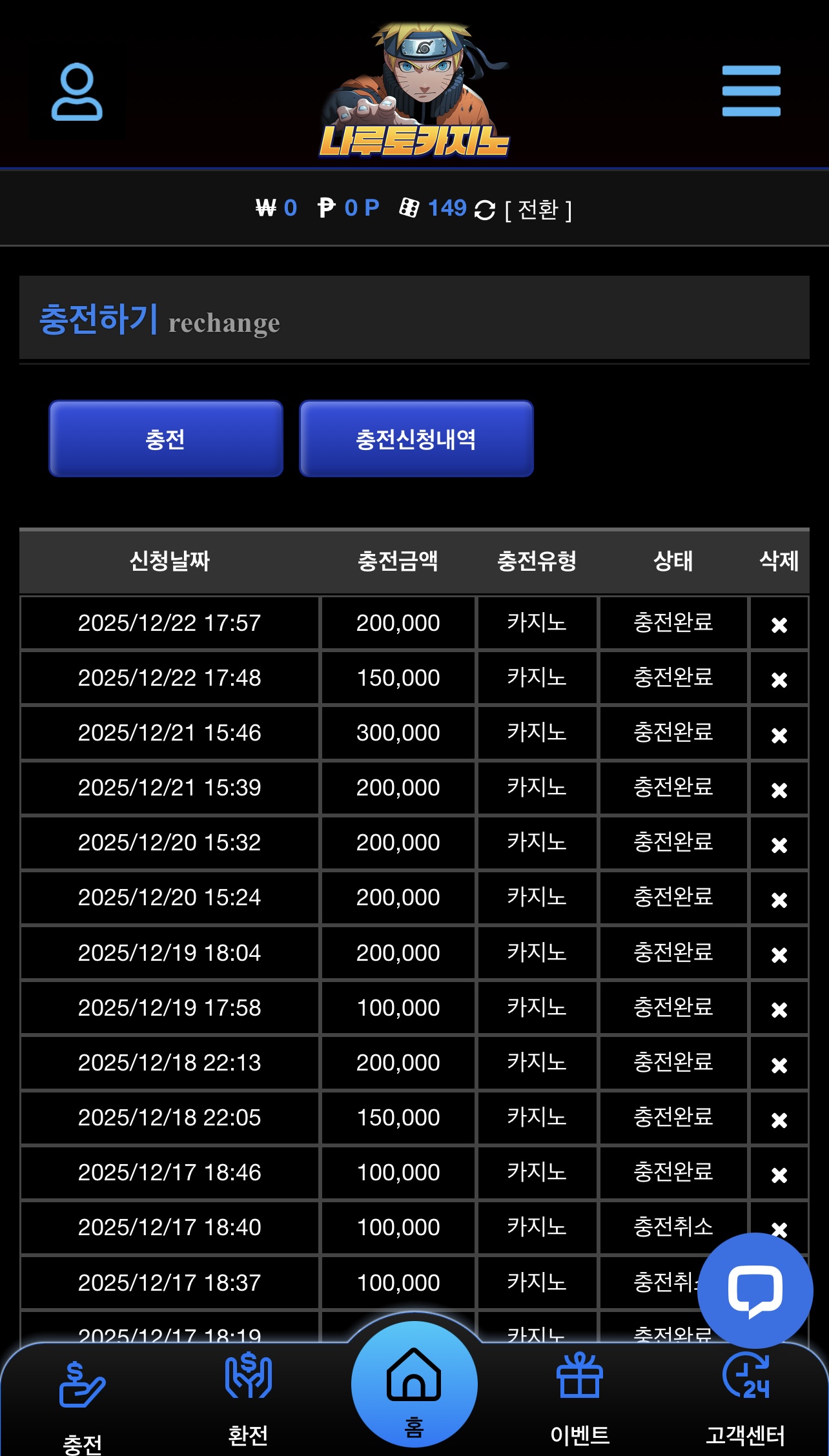Remove the 2025/12/17 18:46 record

779,1174
